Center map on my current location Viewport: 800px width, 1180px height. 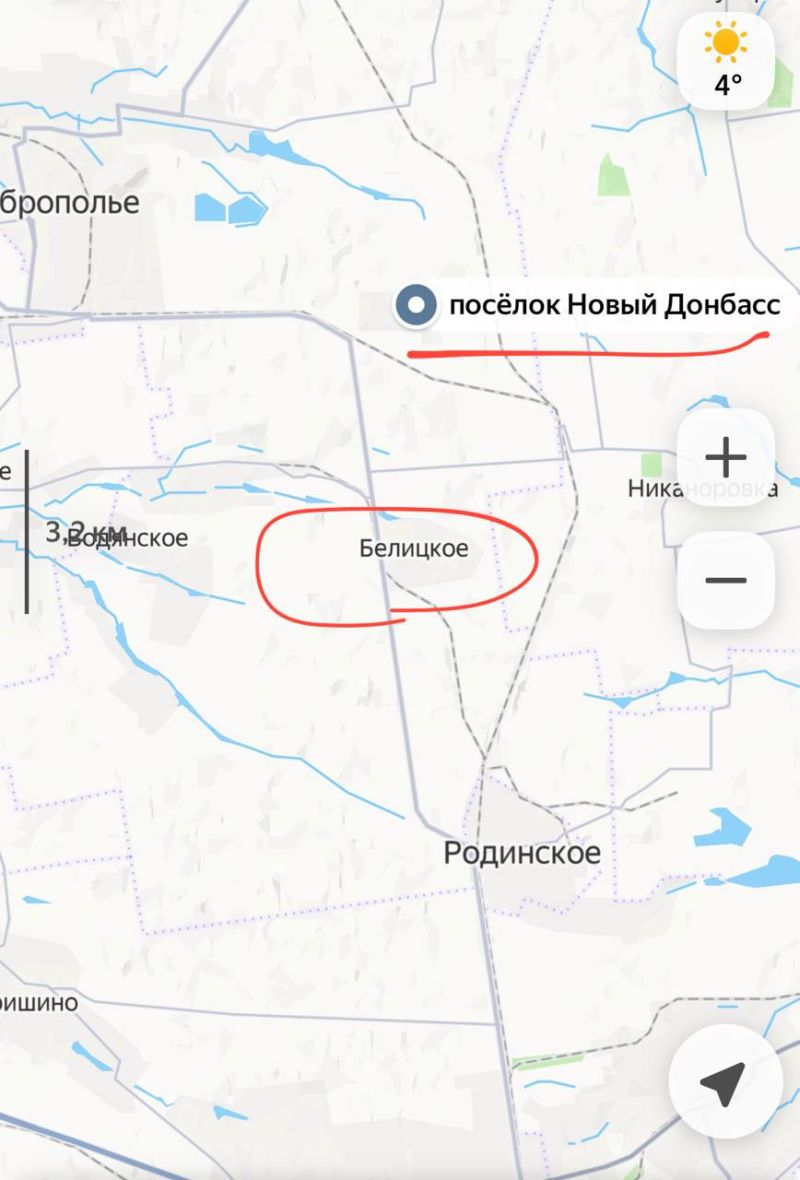(724, 1081)
